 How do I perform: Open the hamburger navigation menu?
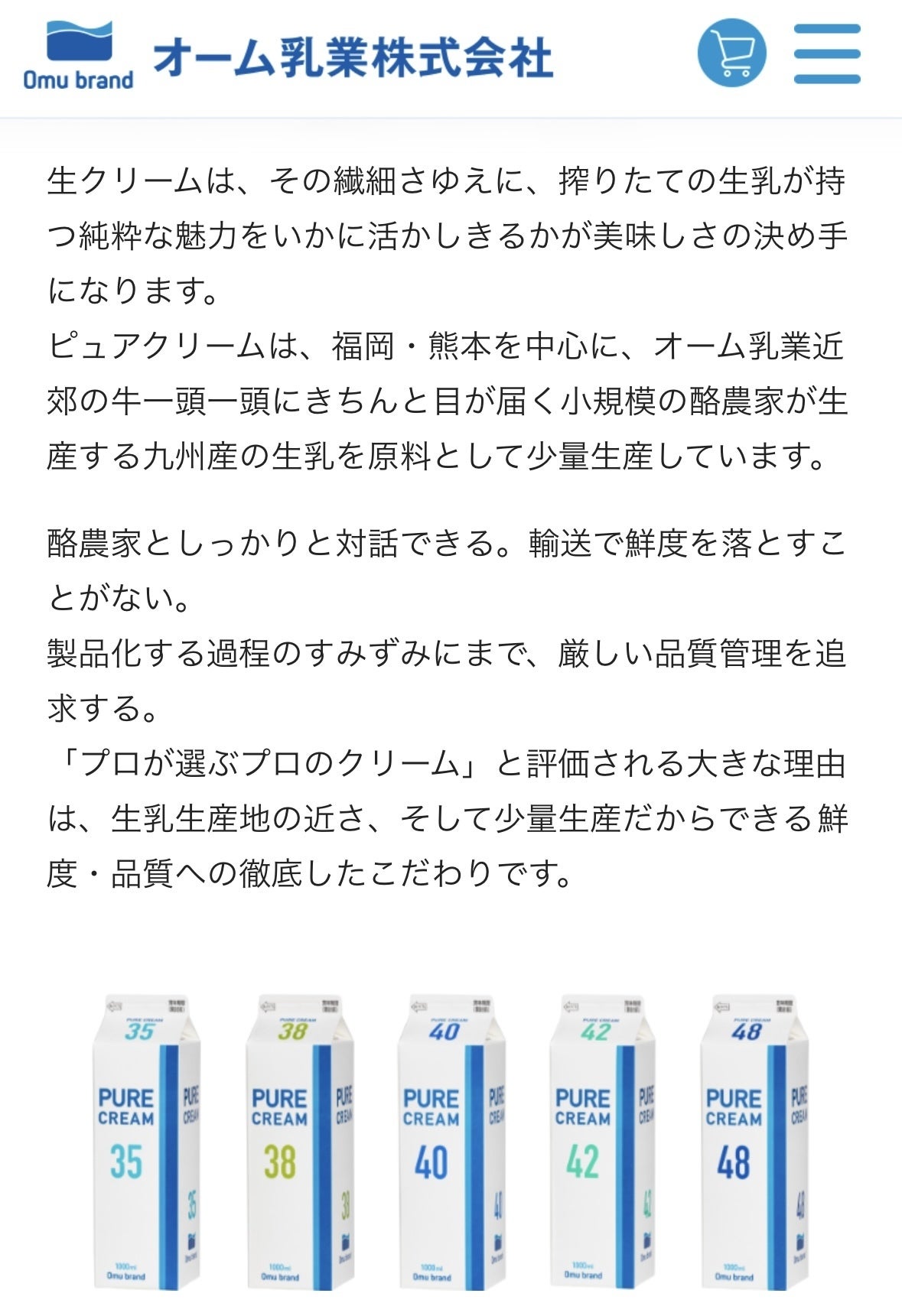(x=827, y=54)
